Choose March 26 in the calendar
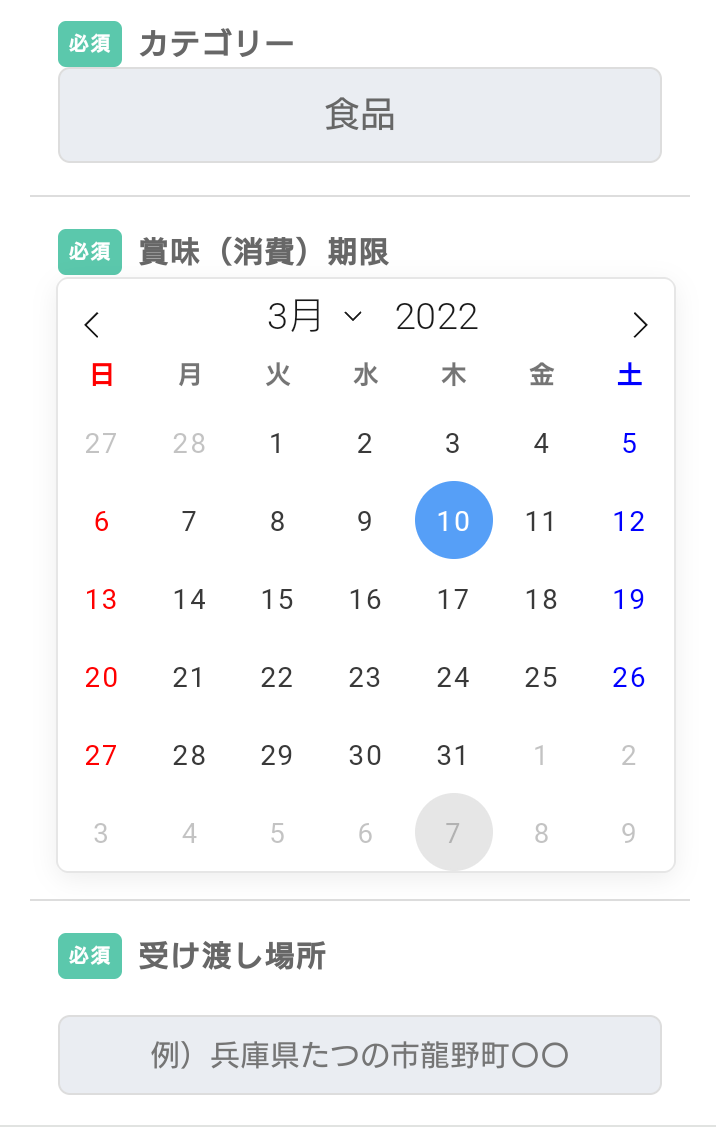The height and width of the screenshot is (1128, 716). click(x=629, y=677)
